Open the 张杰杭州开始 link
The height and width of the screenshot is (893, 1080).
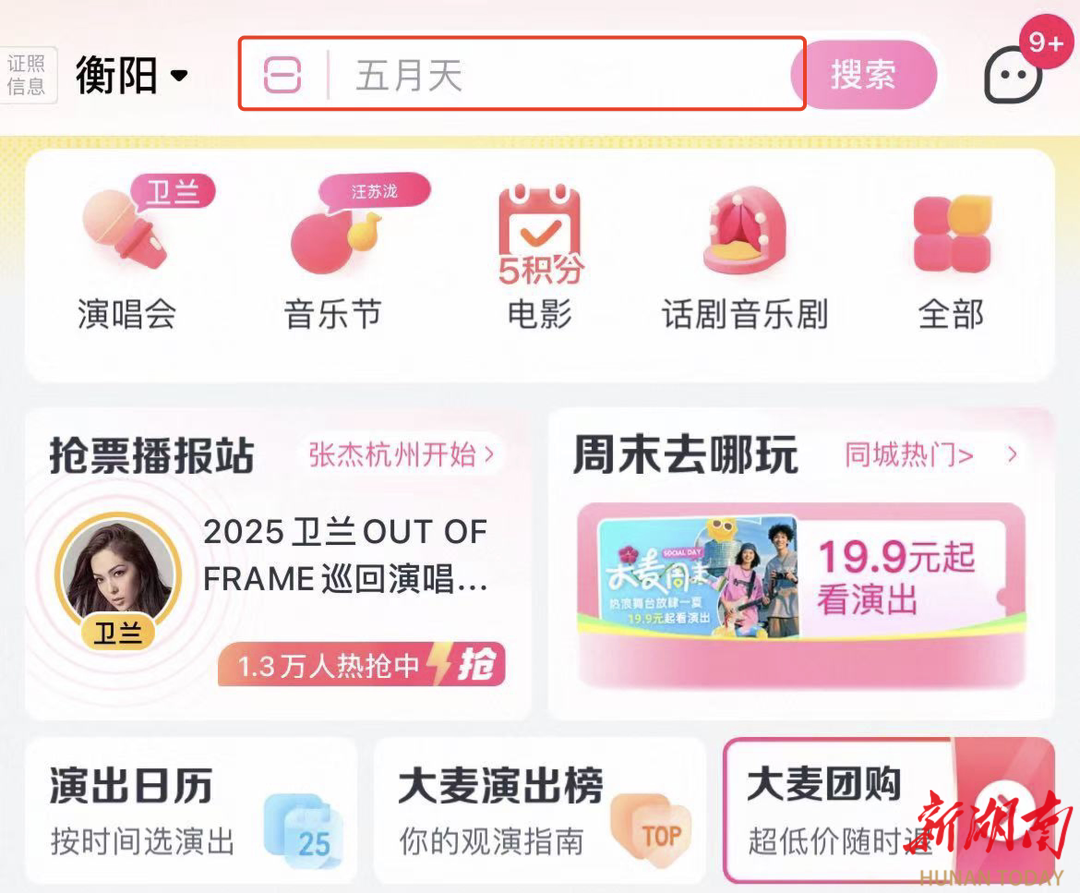[x=402, y=455]
